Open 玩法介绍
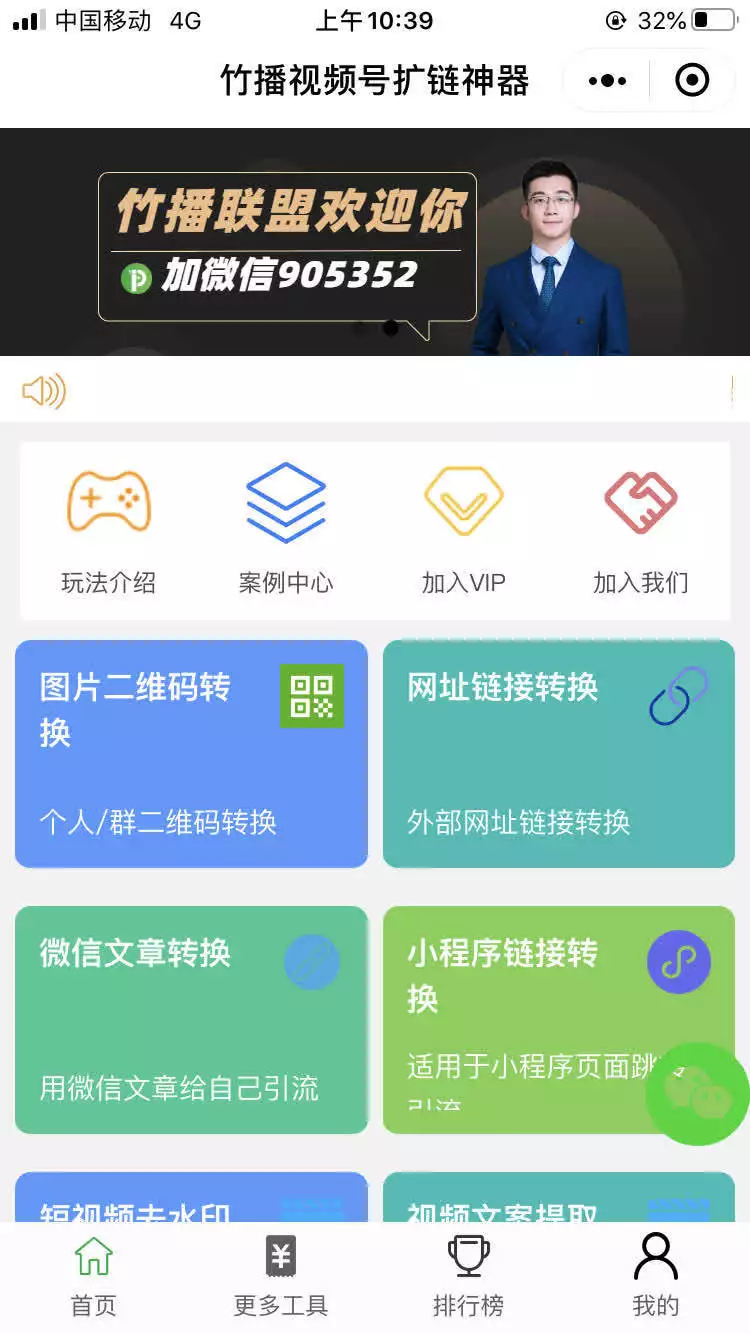750x1334 pixels. (x=108, y=531)
